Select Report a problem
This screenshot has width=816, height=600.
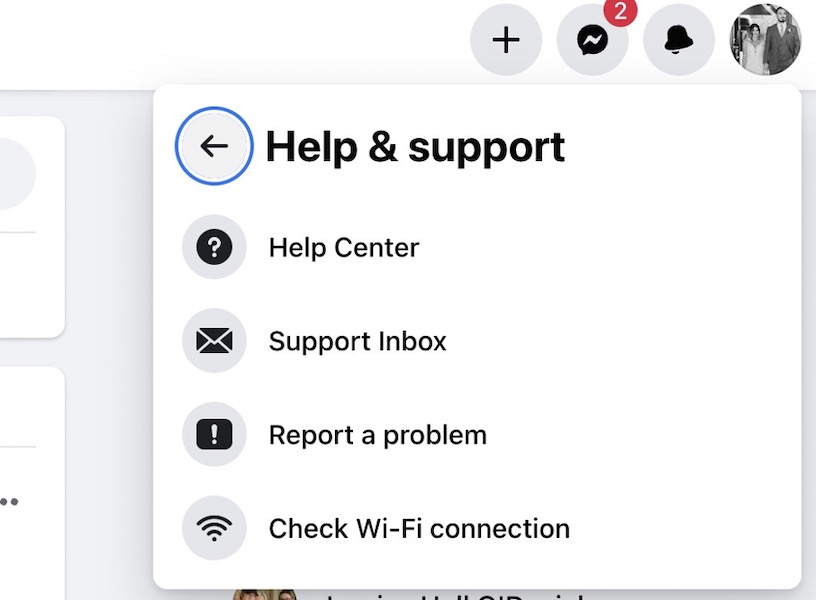pos(477,435)
